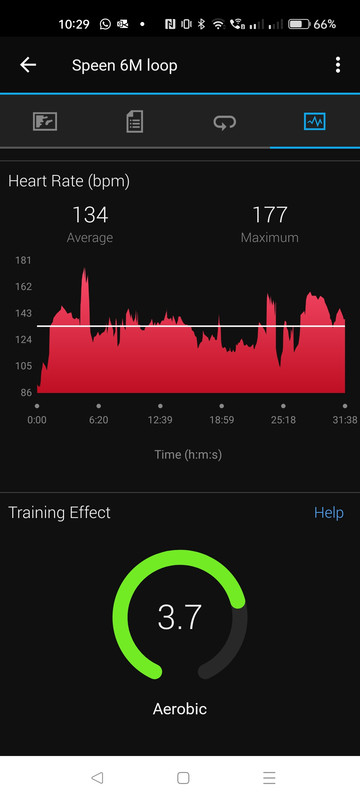
Task: Switch to the laps tab
Action: pyautogui.click(x=225, y=122)
